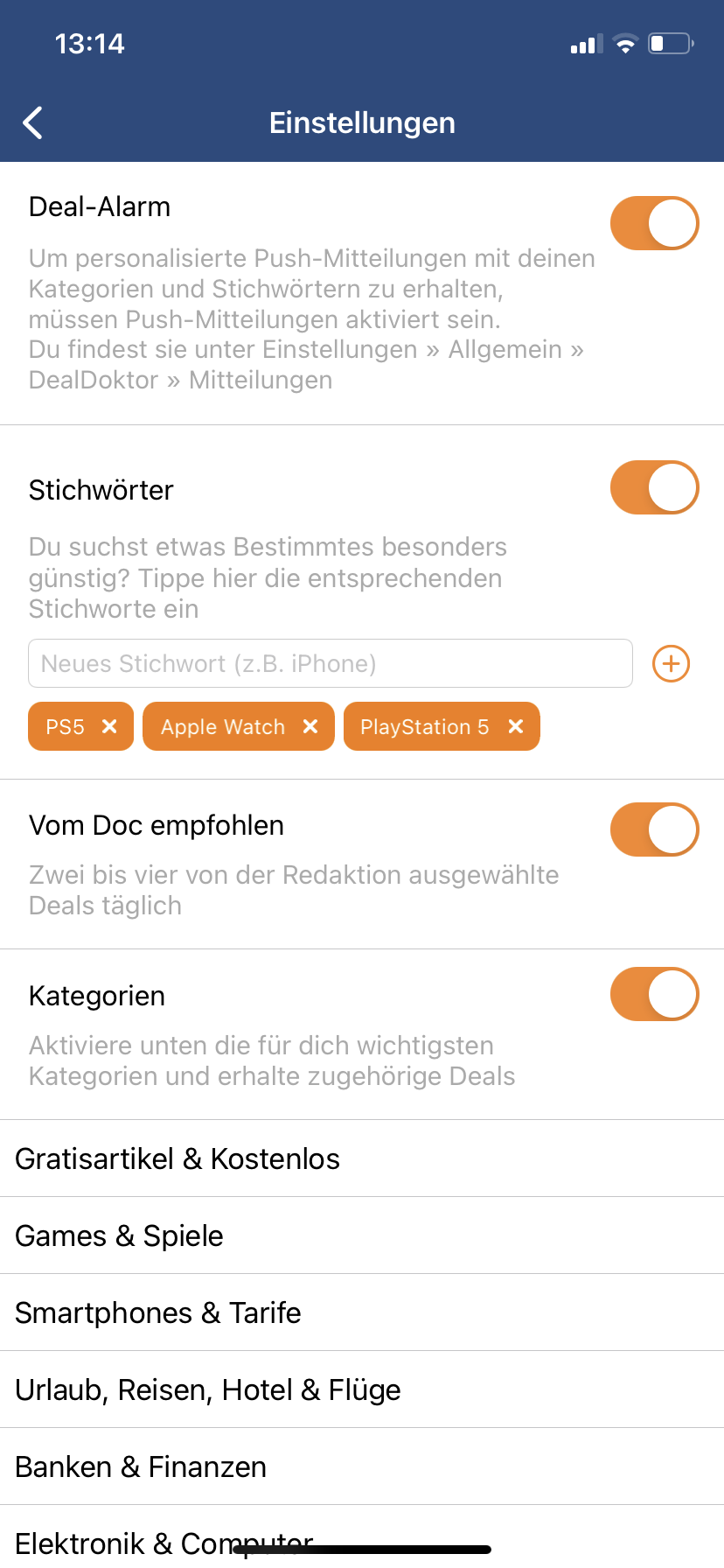Remove the PlayStation 5 keyword
Image resolution: width=724 pixels, height=1568 pixels.
click(516, 726)
